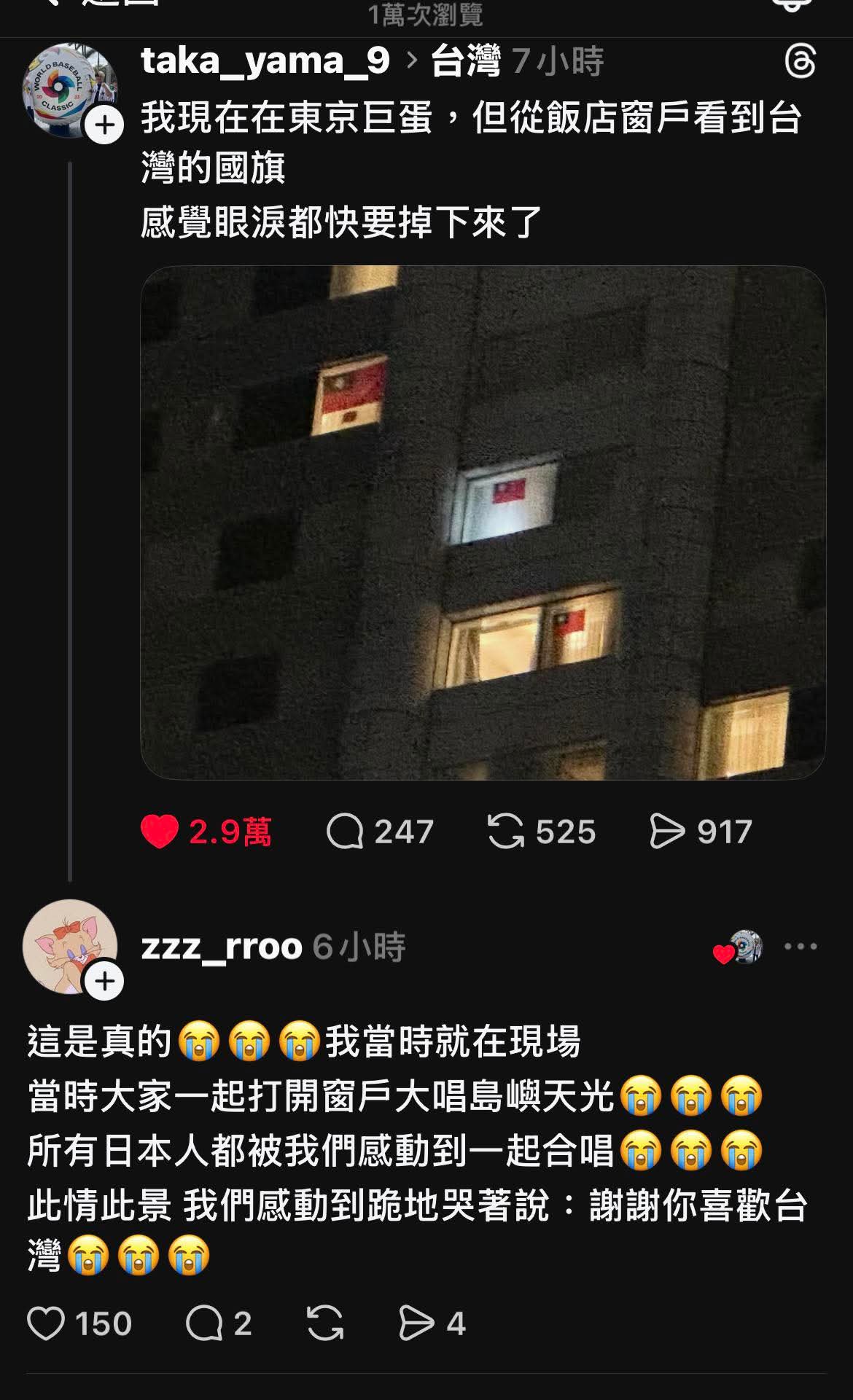Open overflow menu on zzz_rroo's reply
The width and height of the screenshot is (853, 1400).
pos(801,947)
